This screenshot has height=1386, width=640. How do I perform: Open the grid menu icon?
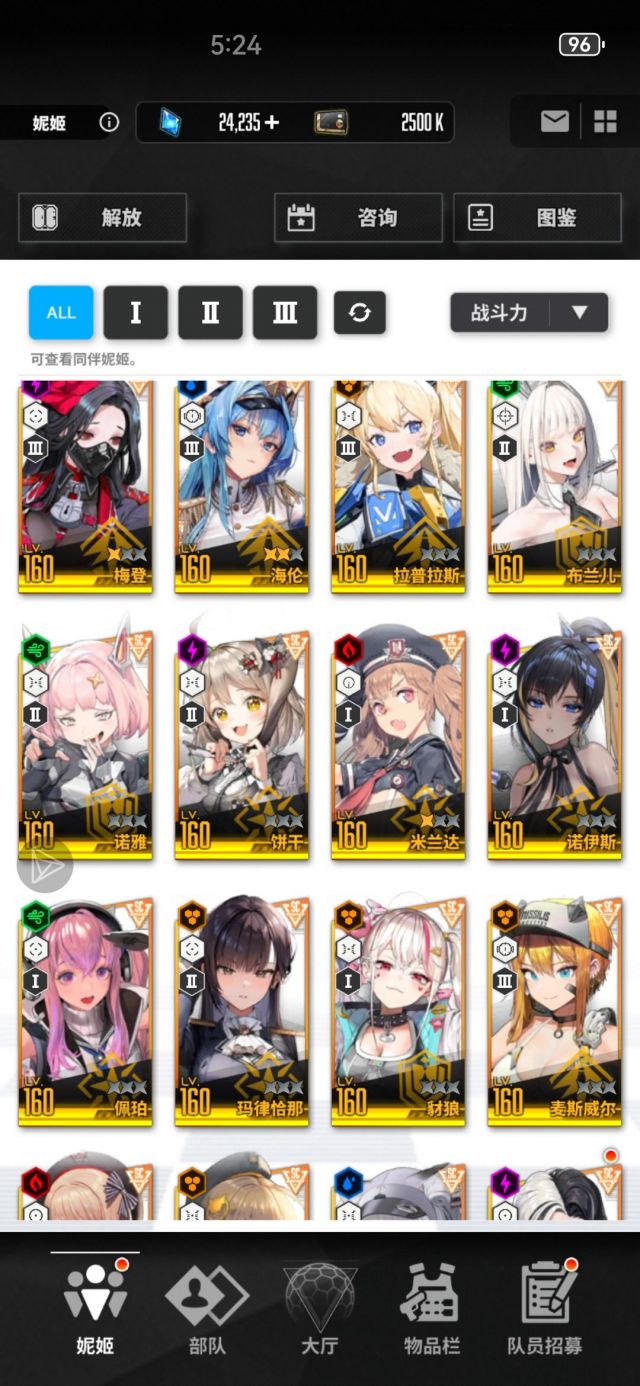pos(605,122)
